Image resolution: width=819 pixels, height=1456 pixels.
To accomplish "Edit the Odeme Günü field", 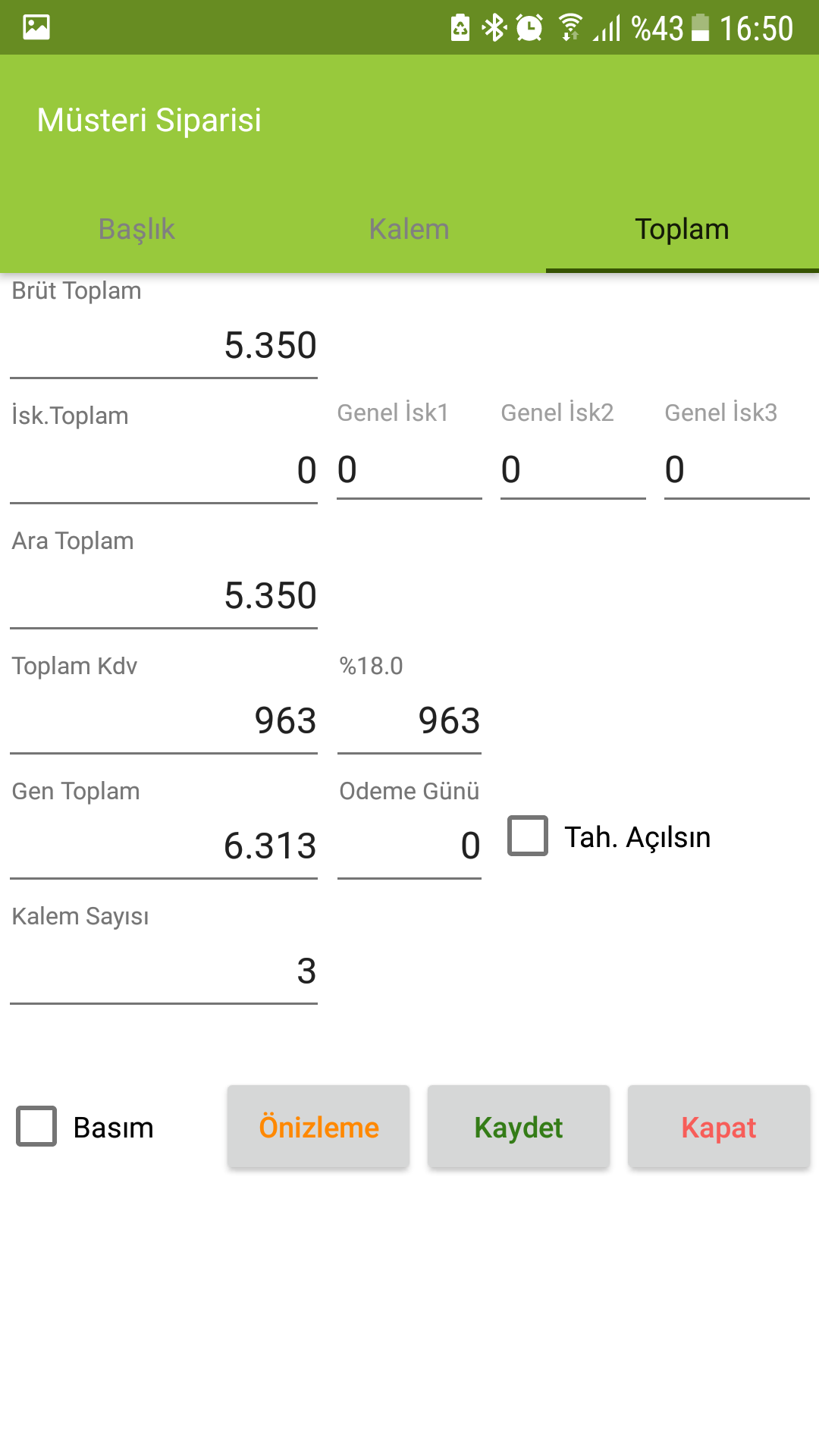I will (x=409, y=845).
